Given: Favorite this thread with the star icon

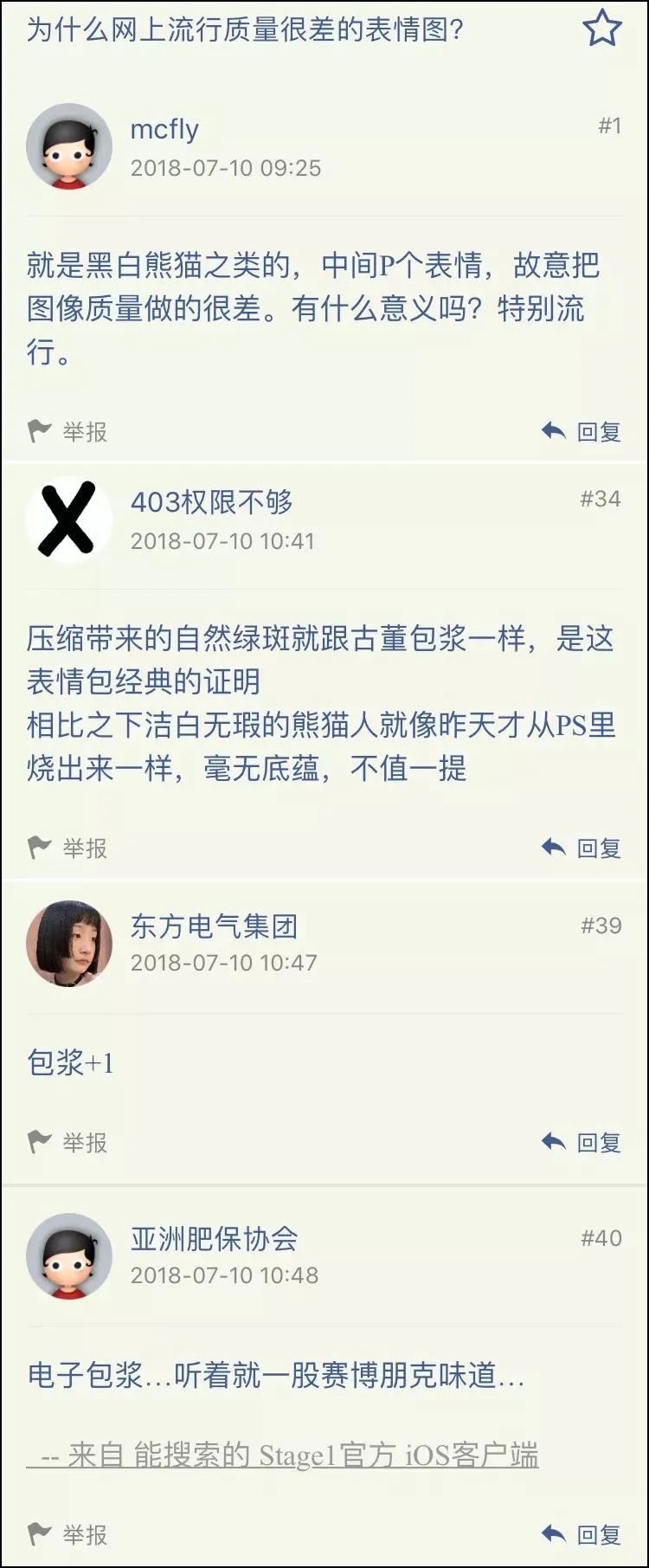Looking at the screenshot, I should 601,29.
